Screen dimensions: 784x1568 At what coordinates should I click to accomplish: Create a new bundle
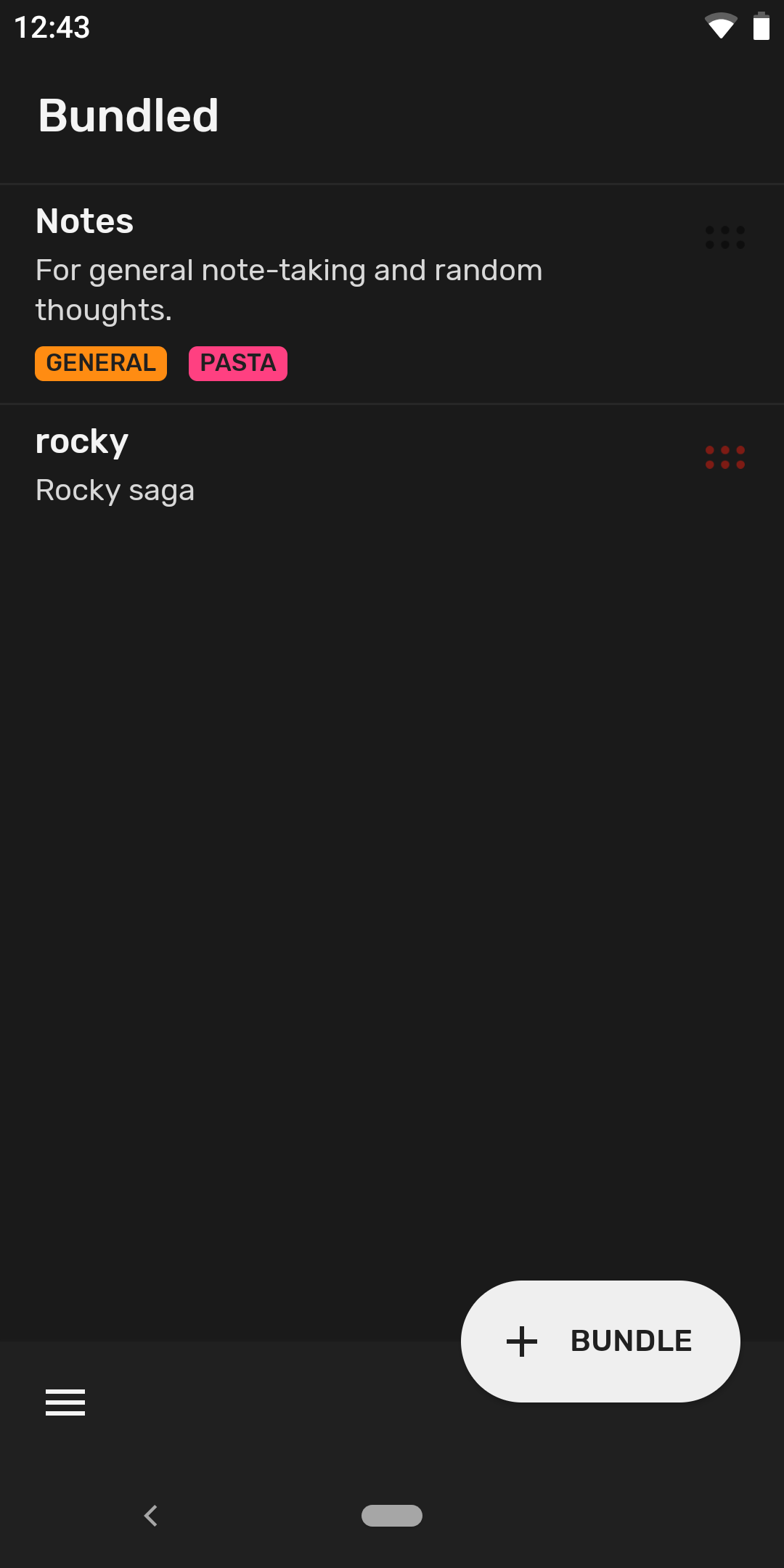pos(600,1341)
